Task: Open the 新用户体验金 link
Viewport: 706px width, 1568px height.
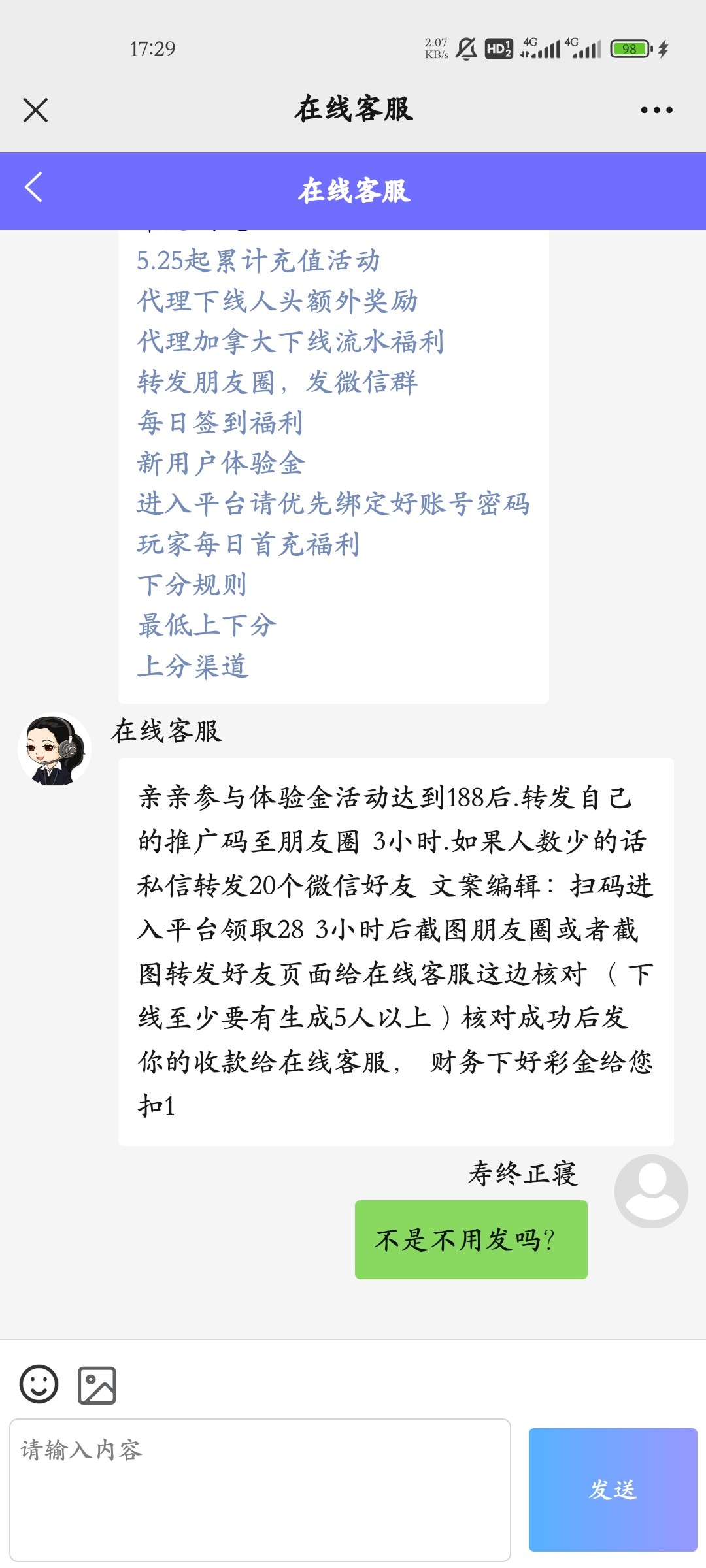Action: tap(220, 463)
